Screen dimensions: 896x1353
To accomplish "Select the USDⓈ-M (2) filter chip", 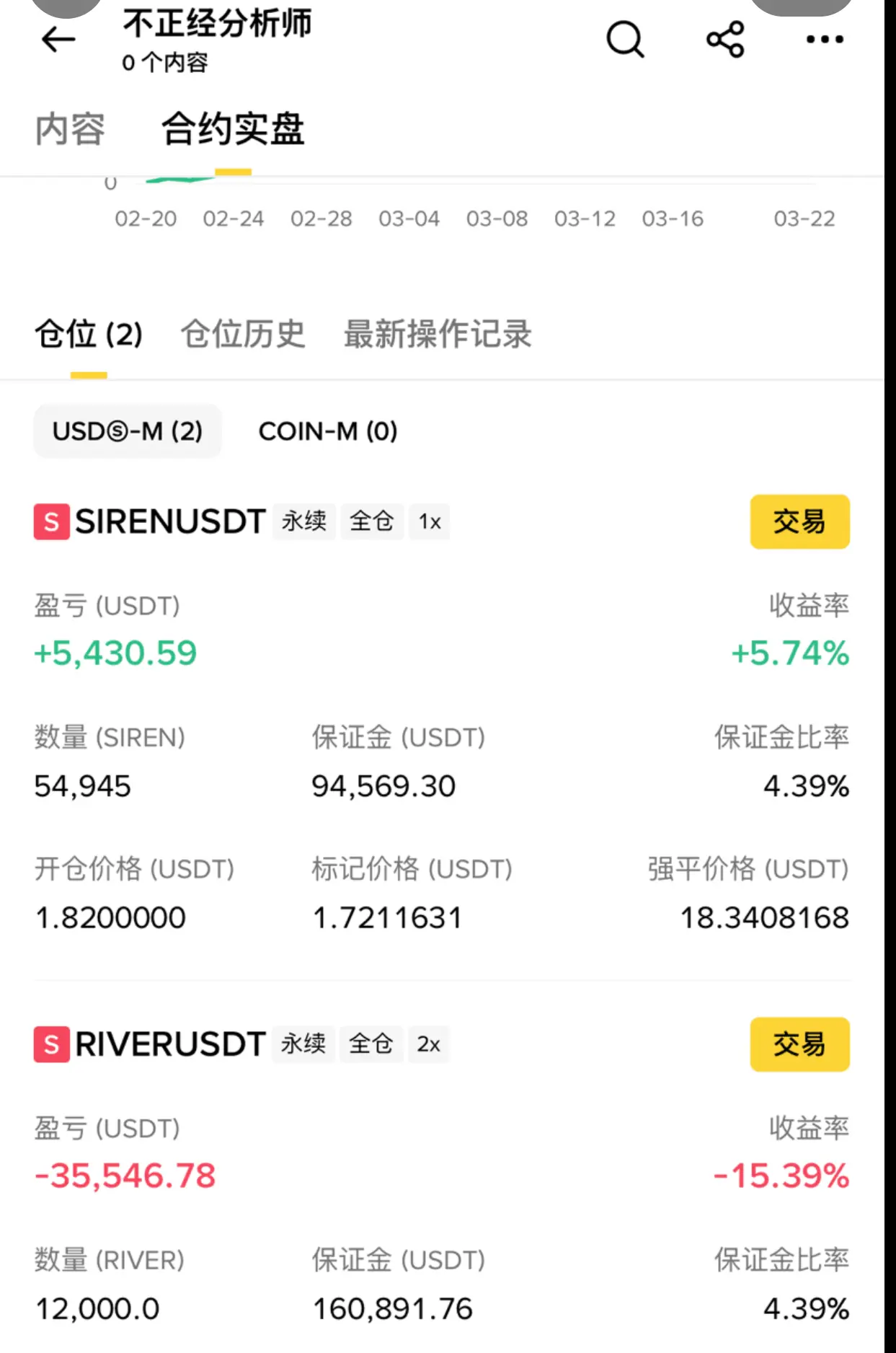I will (128, 431).
